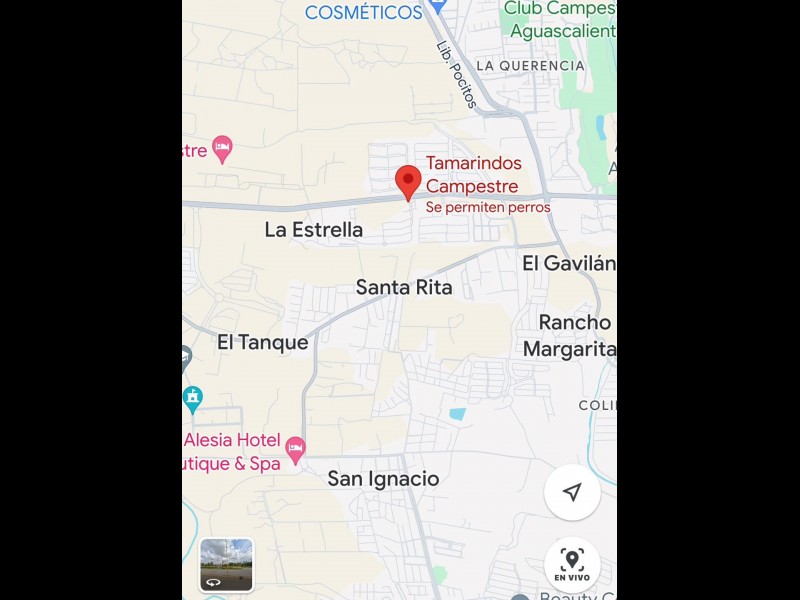Image resolution: width=800 pixels, height=600 pixels.
Task: Open Live View (En vivo)
Action: tap(572, 564)
